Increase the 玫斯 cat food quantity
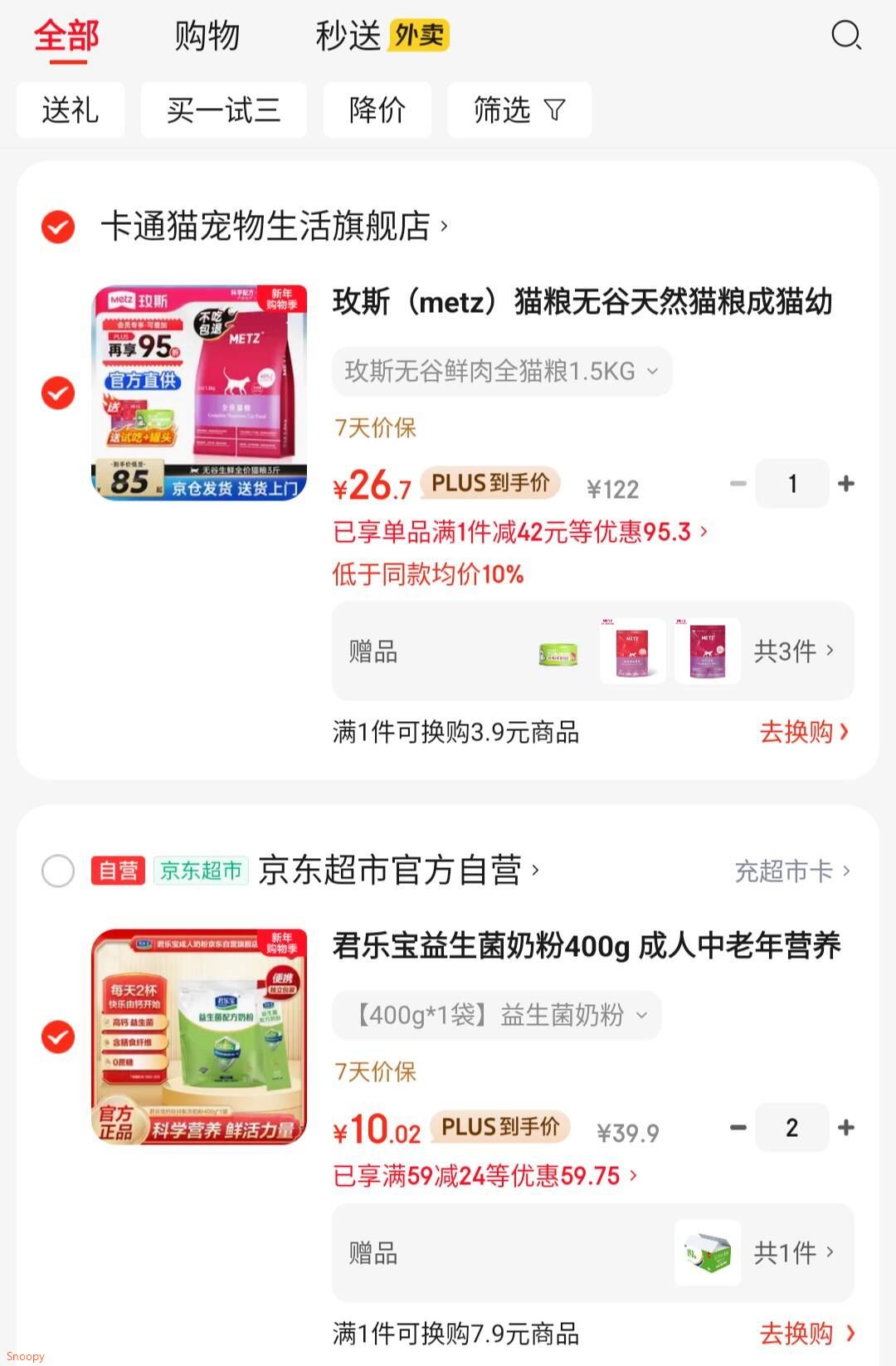 [845, 484]
